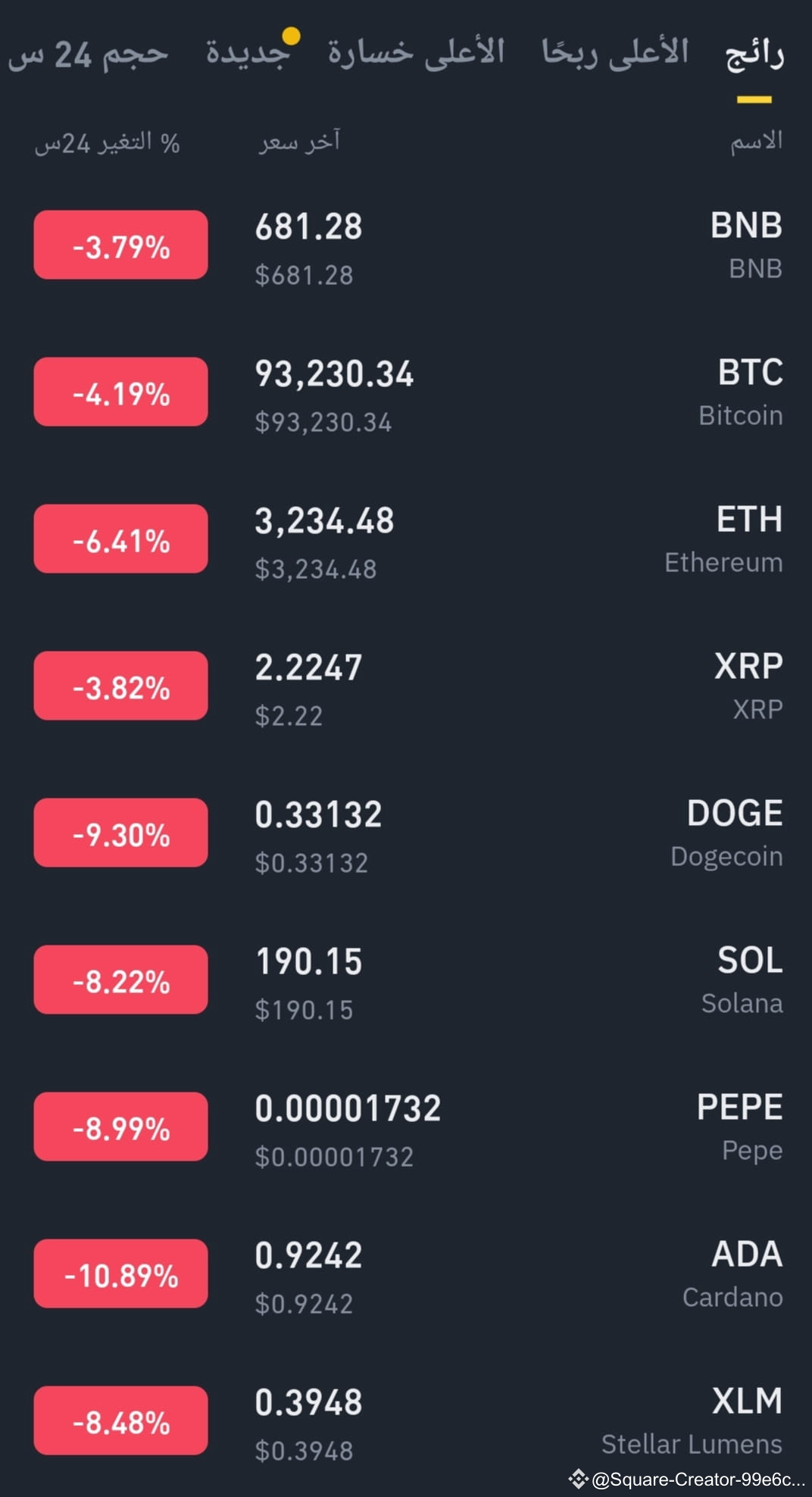Open the الأعلى ربحًا (Top Gainers) tab

coord(615,52)
